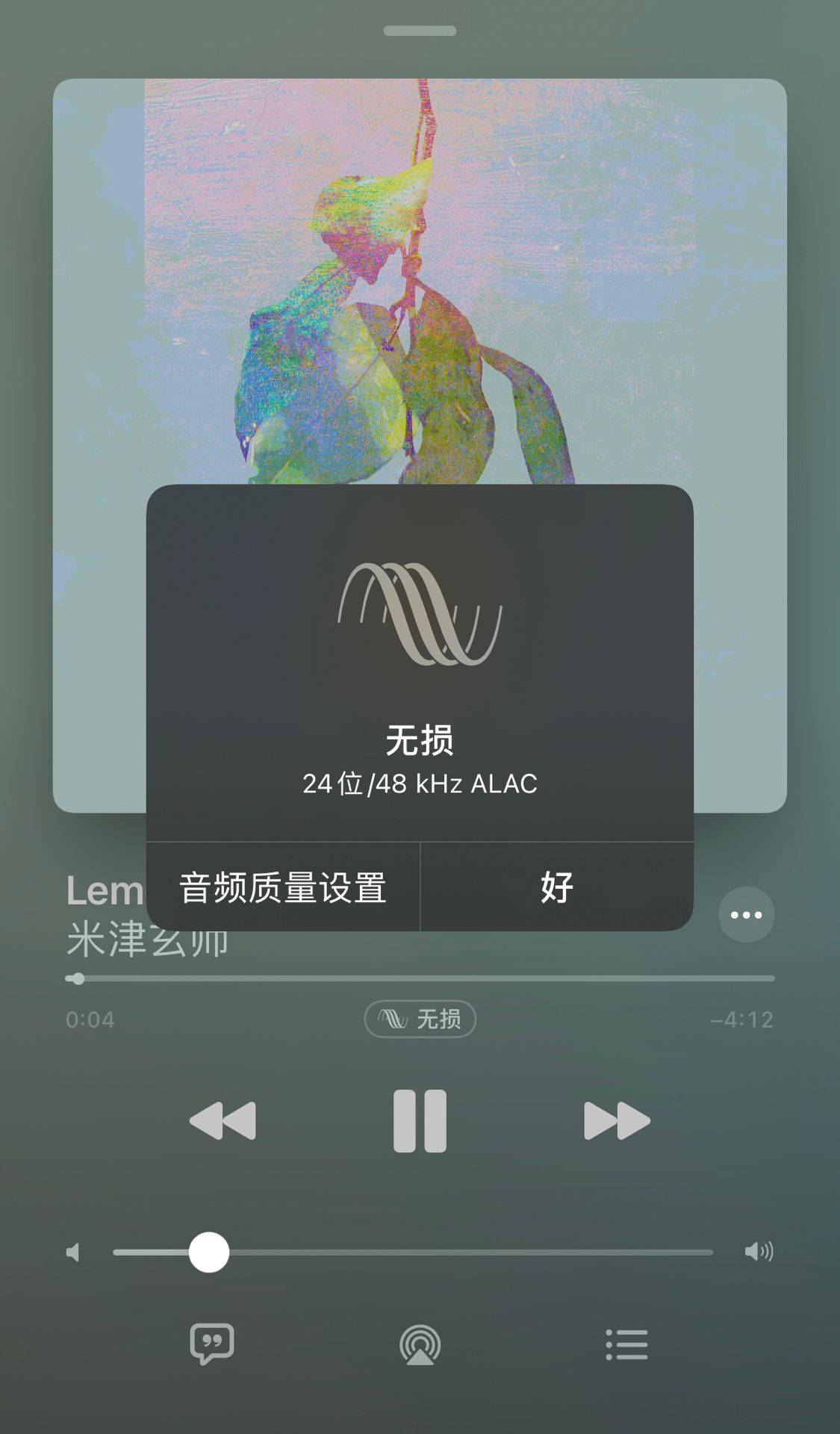Tap the 无损 lossless badge
This screenshot has height=1434, width=840.
click(x=420, y=1019)
